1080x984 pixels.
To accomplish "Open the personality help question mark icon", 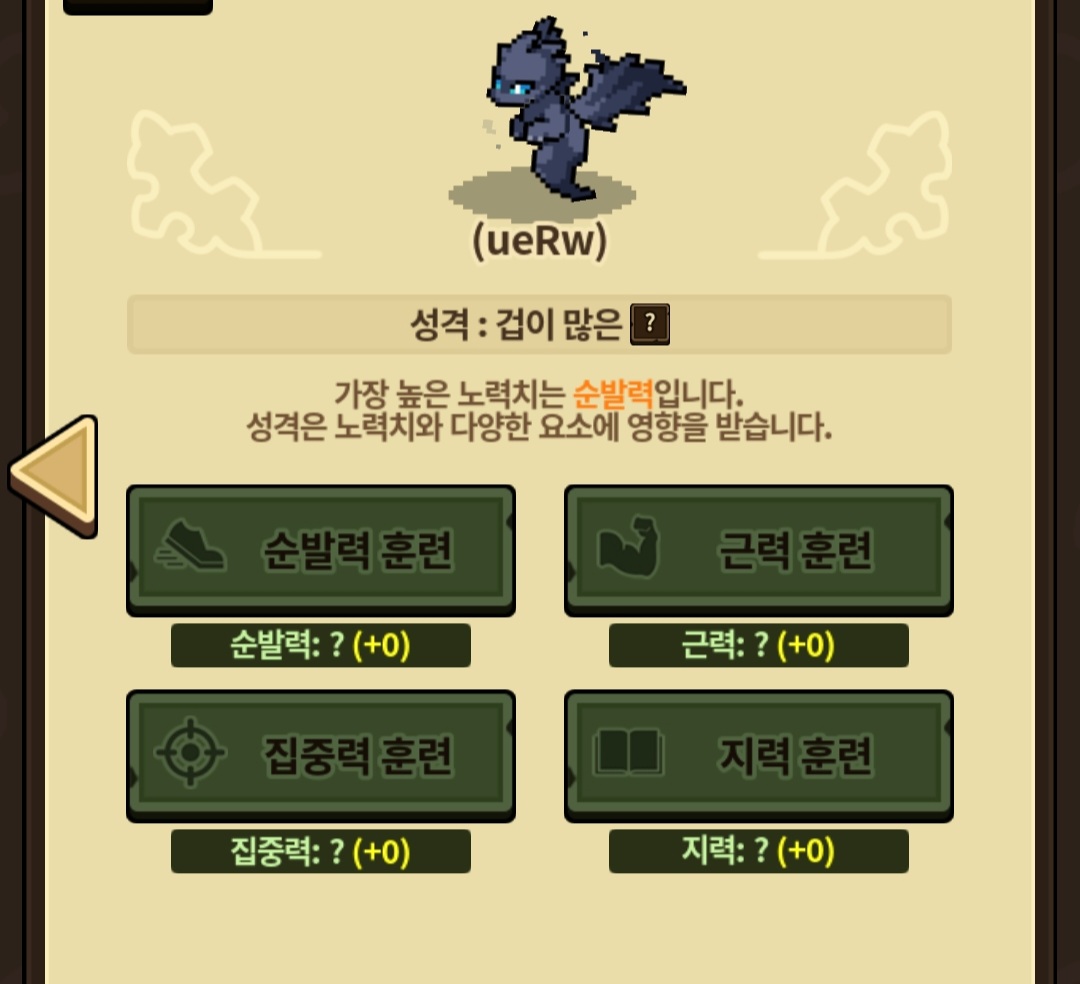I will [x=650, y=325].
